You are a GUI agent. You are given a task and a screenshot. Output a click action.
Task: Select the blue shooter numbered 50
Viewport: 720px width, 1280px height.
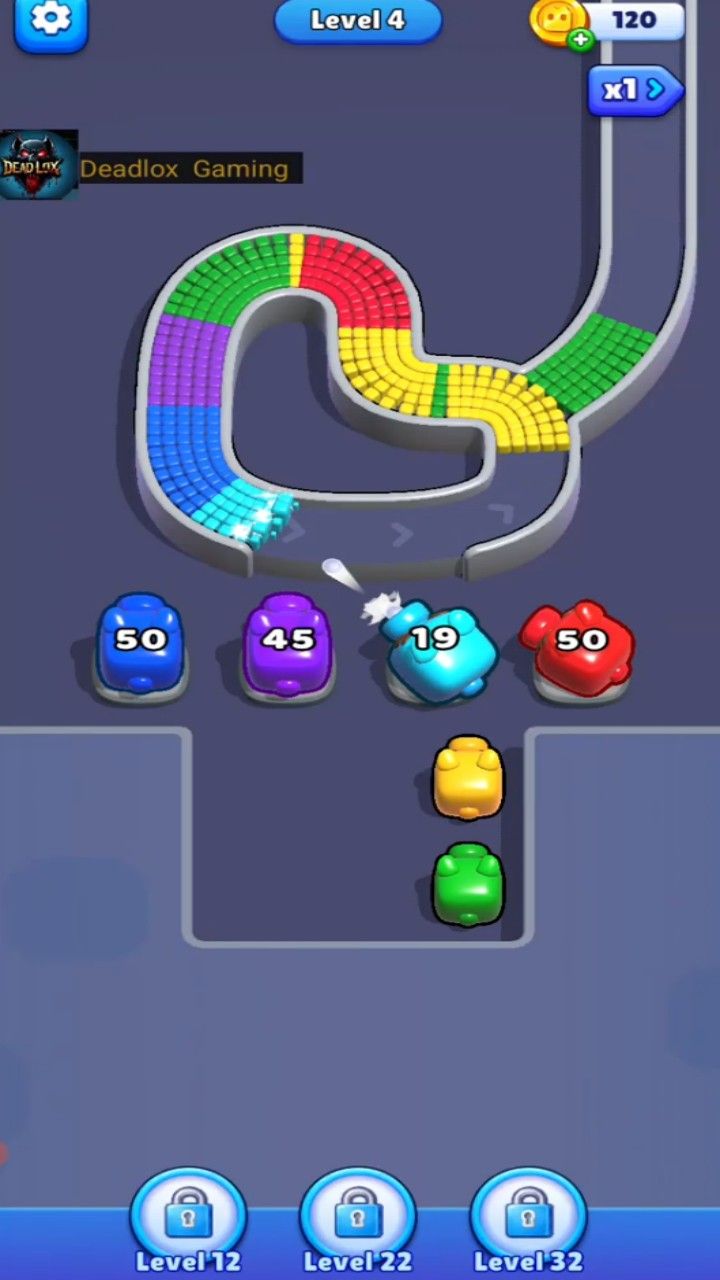click(140, 645)
